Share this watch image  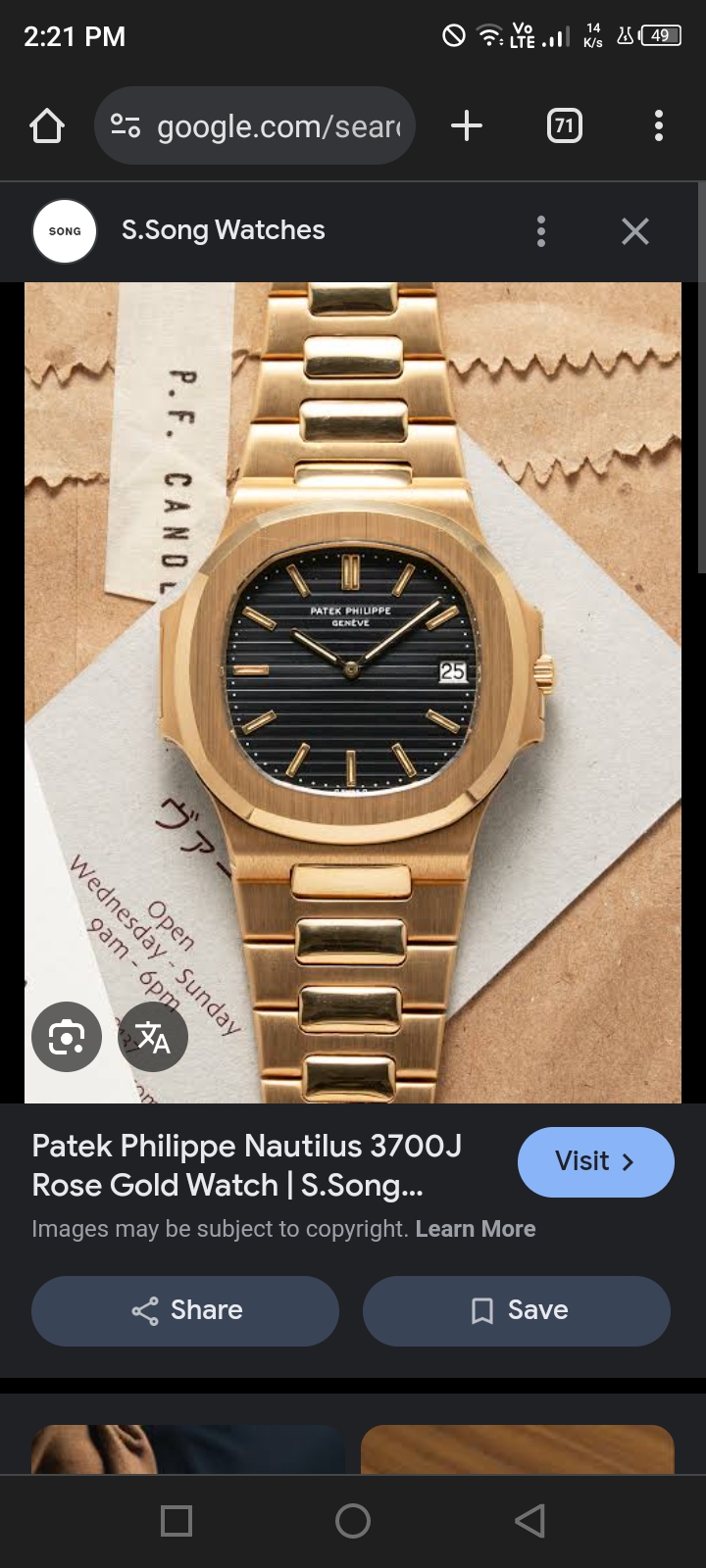pos(185,1310)
